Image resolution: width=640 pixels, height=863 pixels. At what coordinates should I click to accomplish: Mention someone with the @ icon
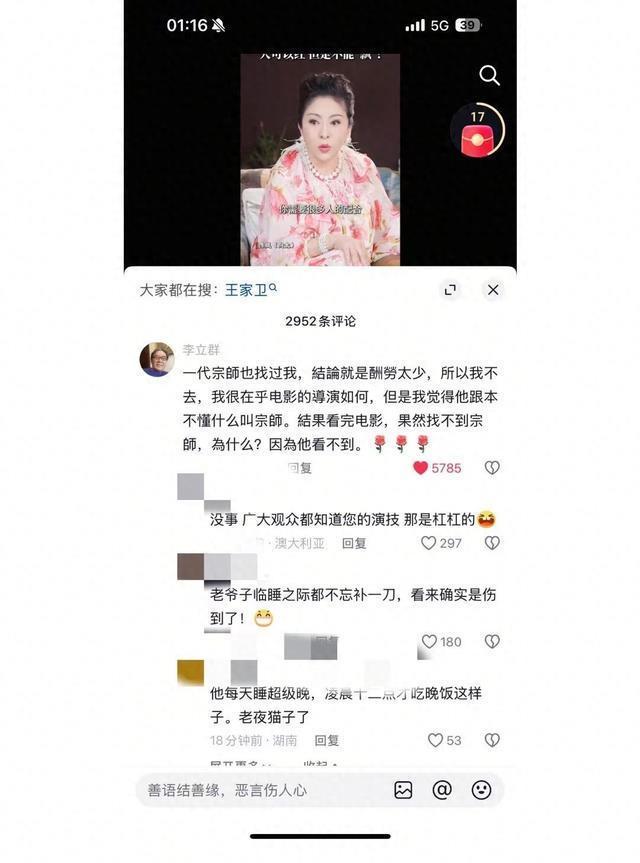[442, 790]
